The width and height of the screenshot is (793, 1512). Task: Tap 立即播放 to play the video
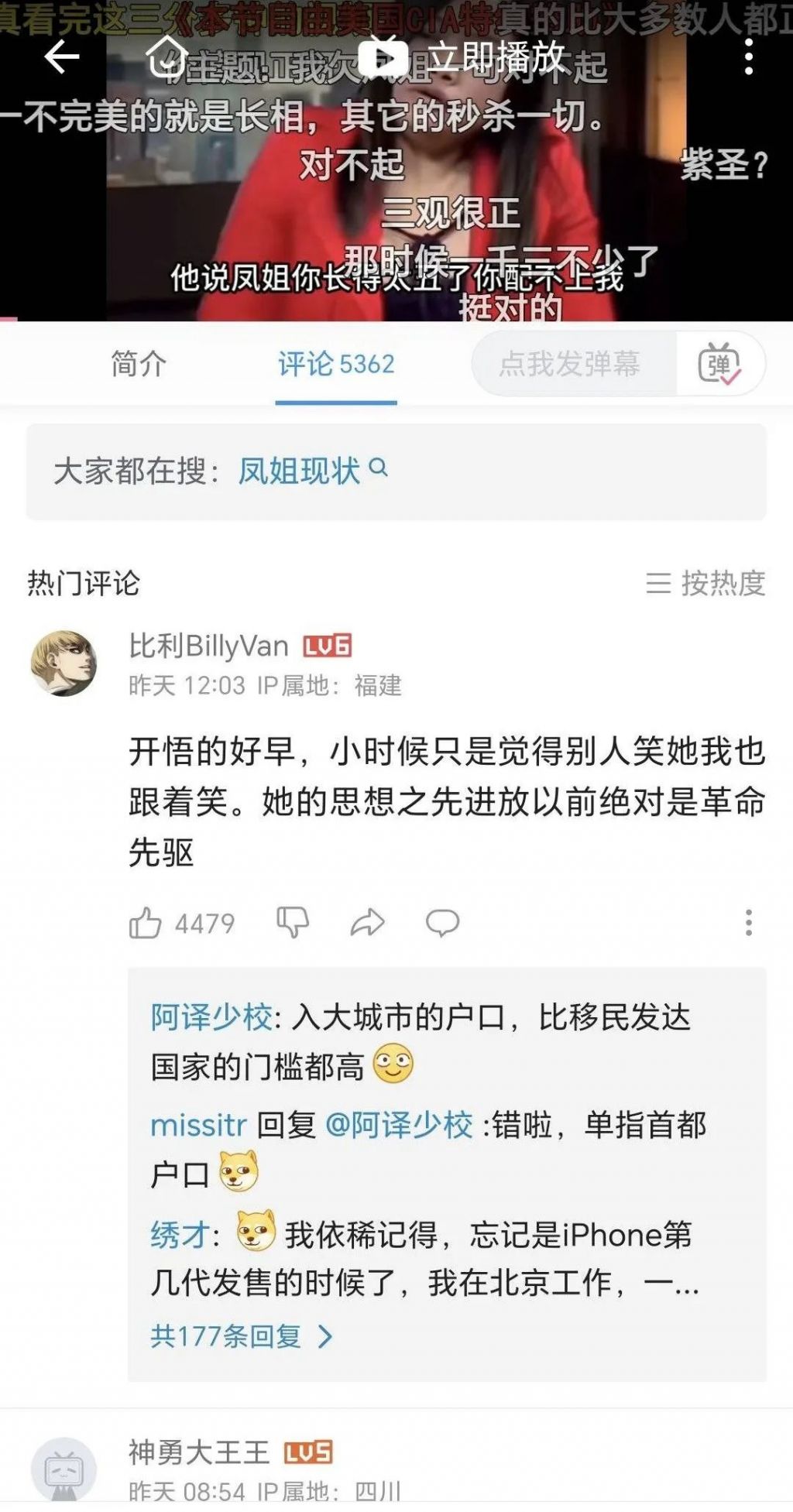pos(465,57)
